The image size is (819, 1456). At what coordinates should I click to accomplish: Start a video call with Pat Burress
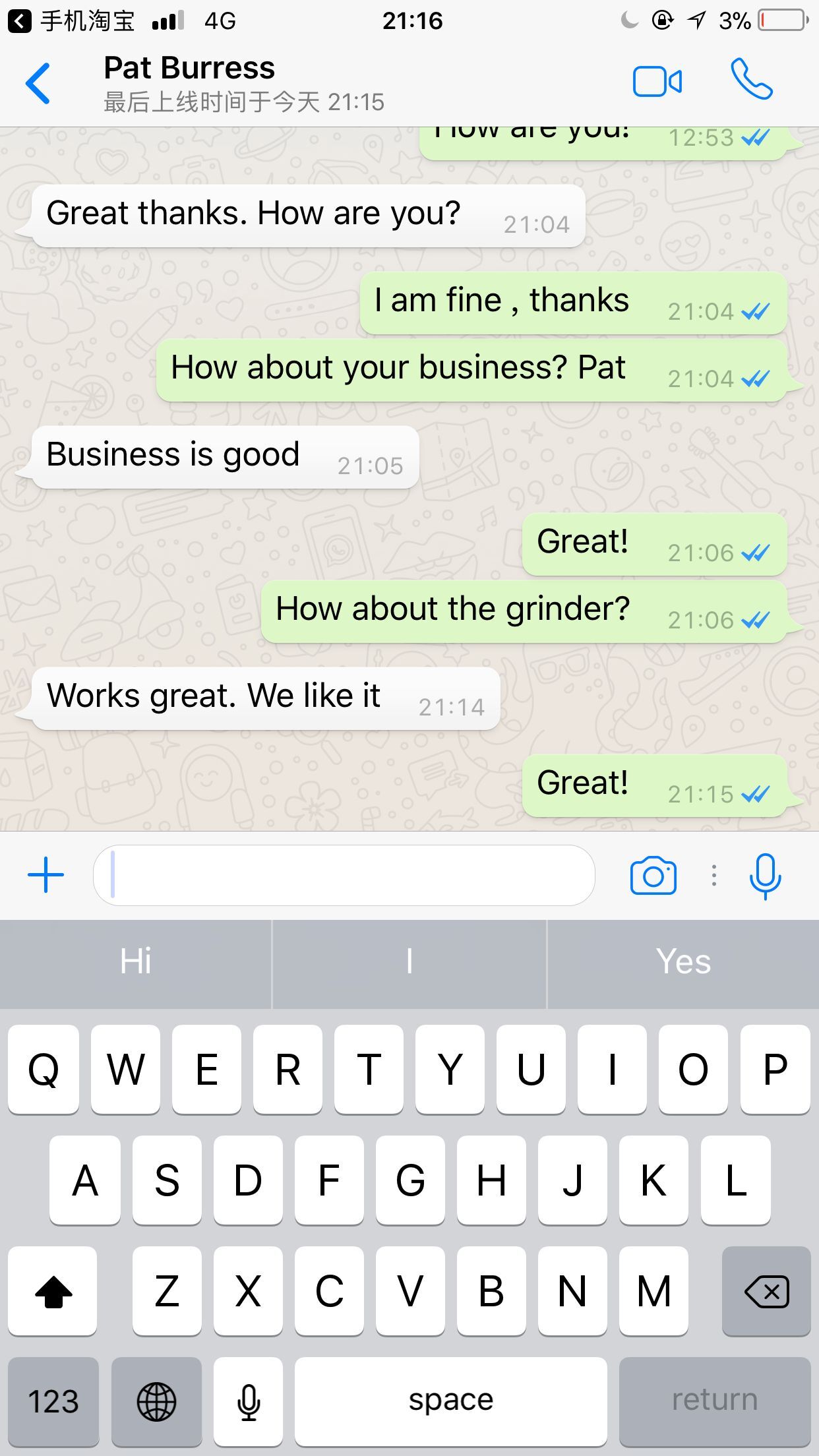657,82
